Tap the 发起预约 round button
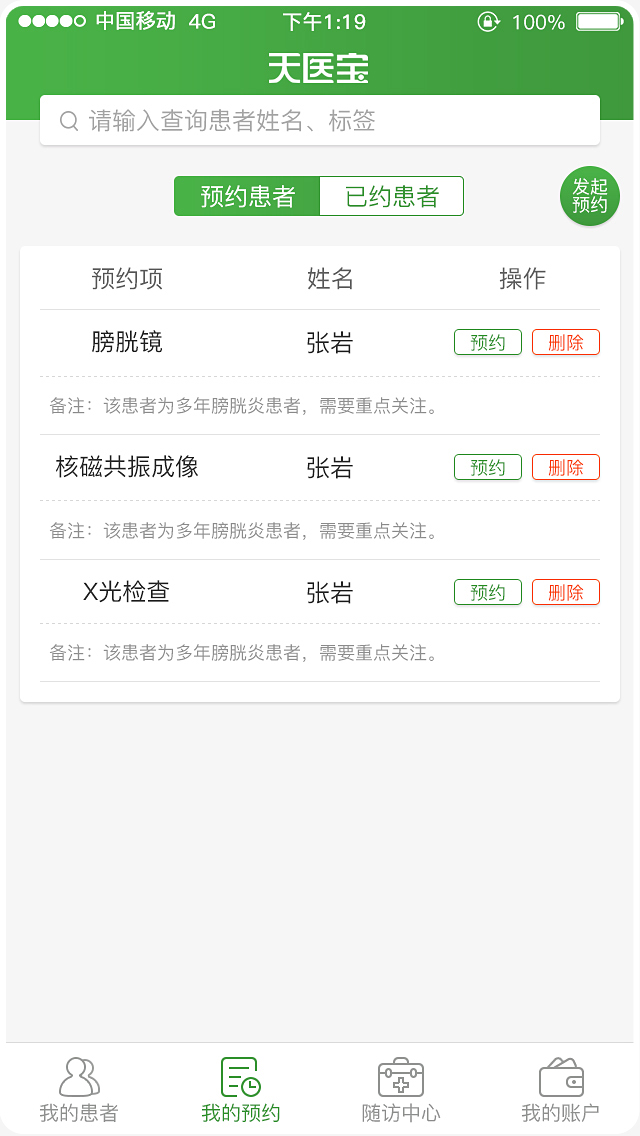Screen dimensions: 640x1136 [x=590, y=196]
